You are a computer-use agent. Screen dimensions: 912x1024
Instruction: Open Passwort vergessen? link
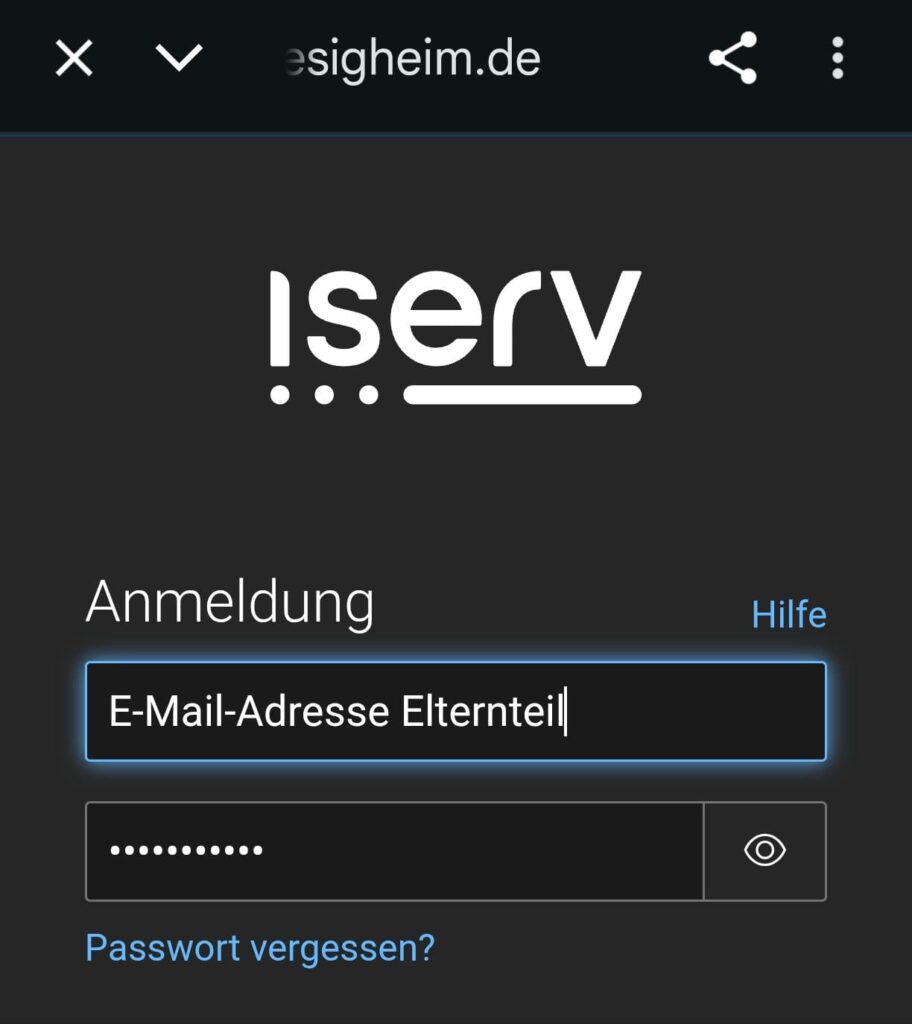click(x=260, y=946)
